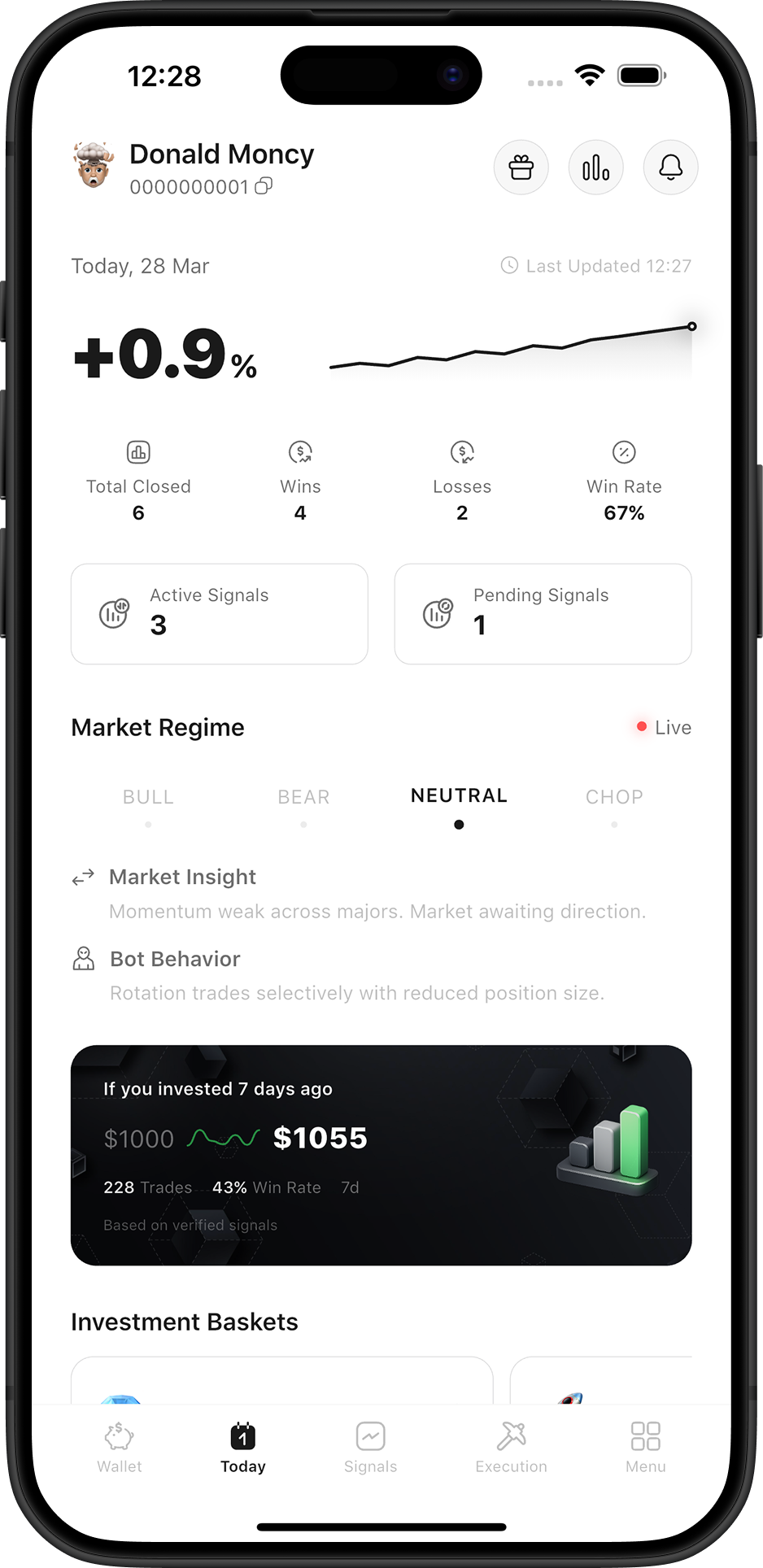Open the notifications bell icon
The image size is (763, 1568).
click(670, 168)
